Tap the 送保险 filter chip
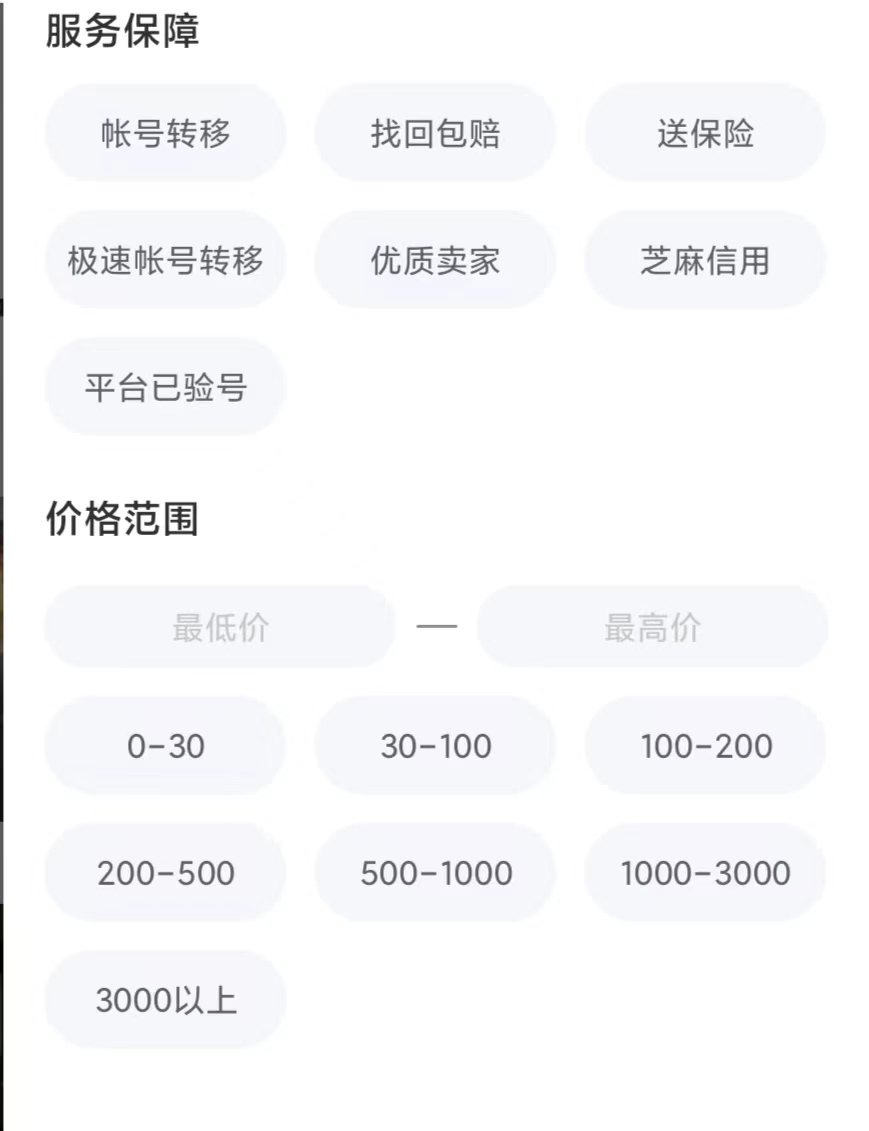The height and width of the screenshot is (1131, 869). [x=705, y=133]
